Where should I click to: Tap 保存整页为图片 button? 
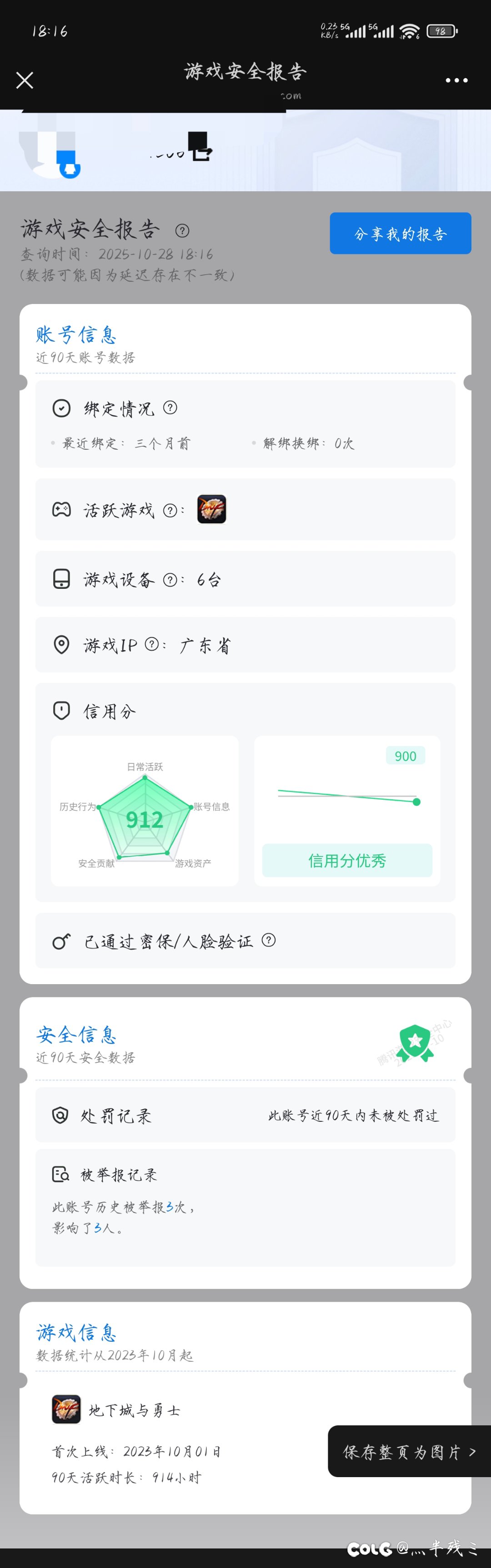tap(409, 1452)
